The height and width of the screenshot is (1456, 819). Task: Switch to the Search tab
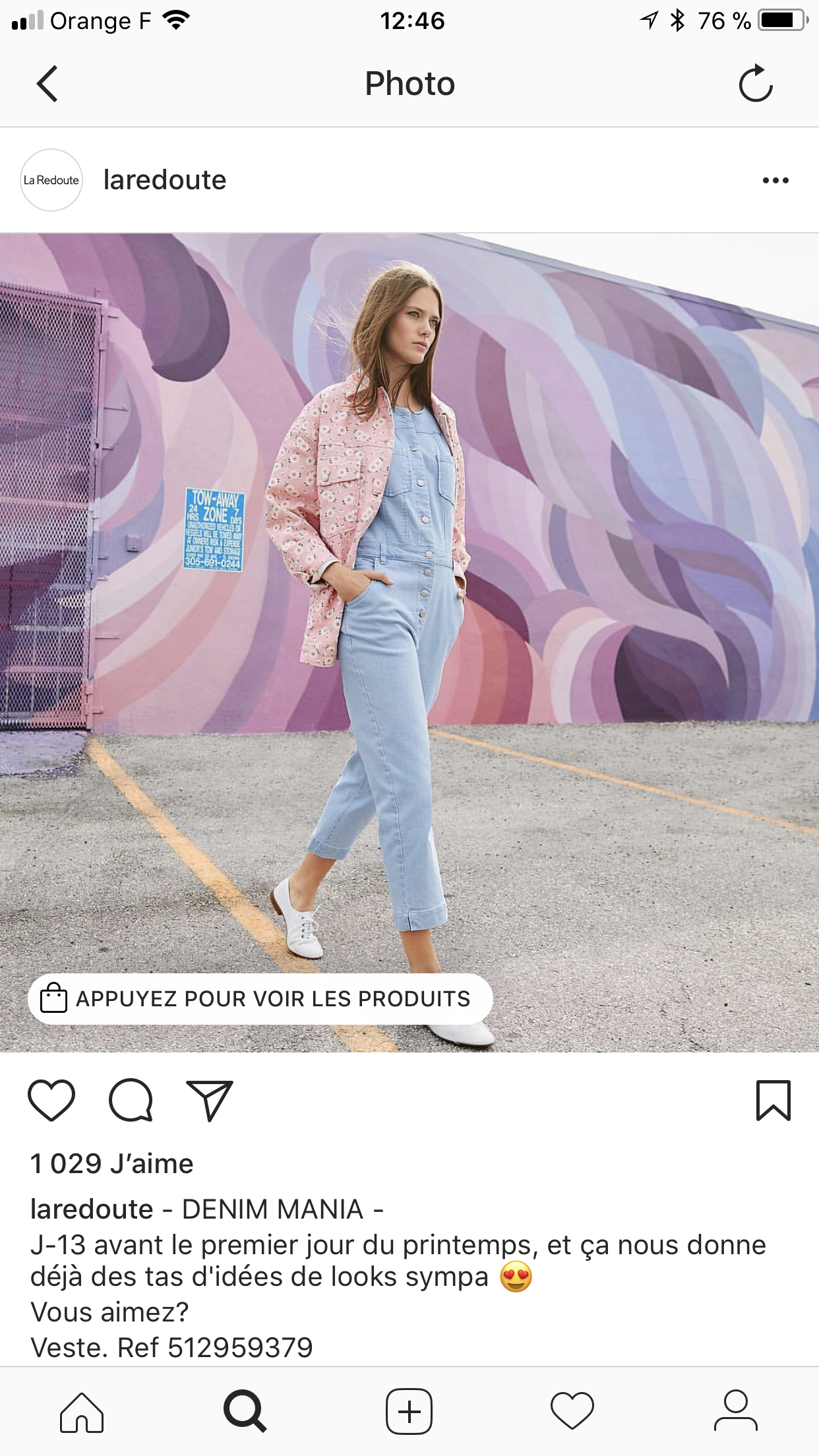[x=245, y=1412]
